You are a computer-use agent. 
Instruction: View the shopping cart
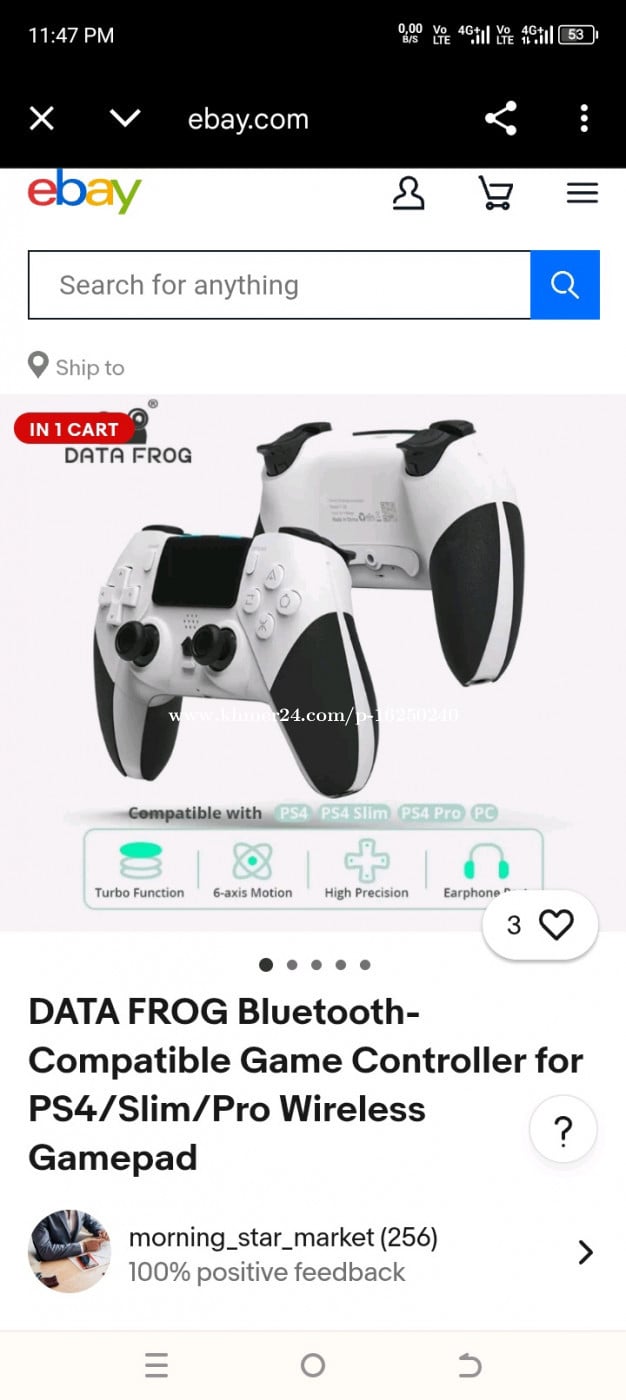tap(495, 193)
